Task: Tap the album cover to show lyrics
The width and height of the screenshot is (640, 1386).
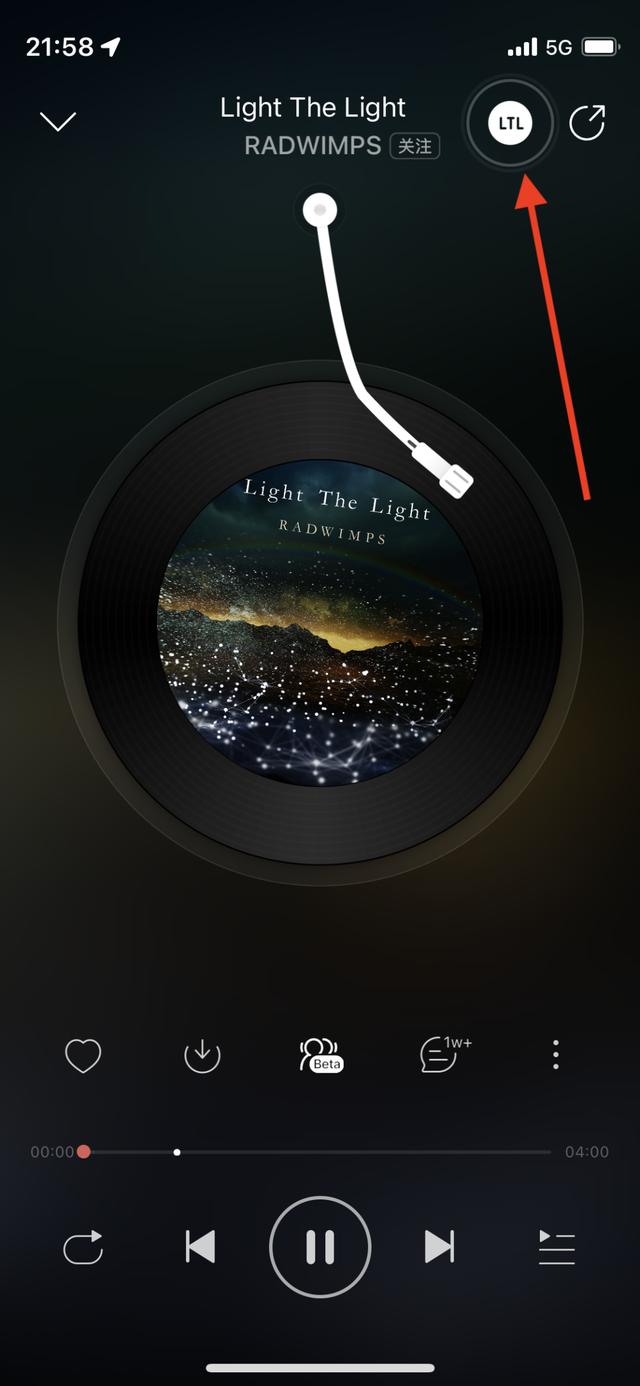Action: coord(320,622)
